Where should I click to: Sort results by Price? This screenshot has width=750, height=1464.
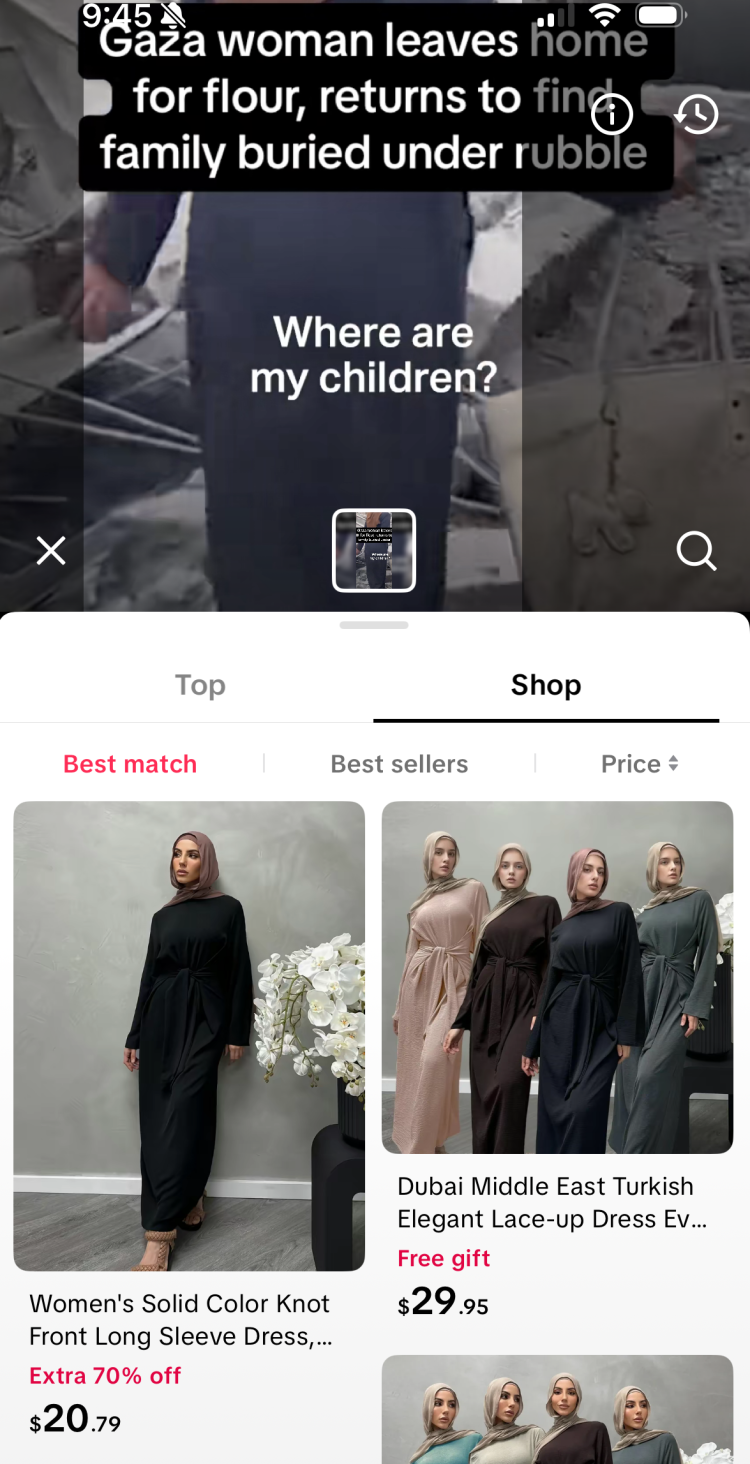pyautogui.click(x=639, y=764)
